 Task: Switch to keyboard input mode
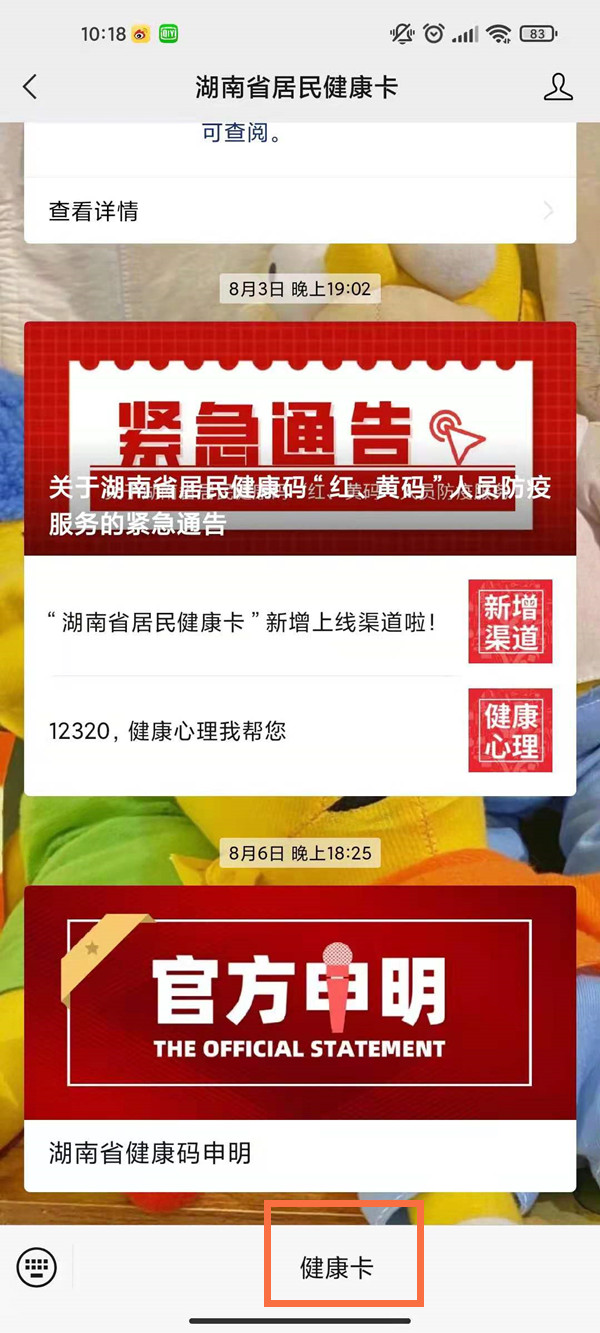38,1268
